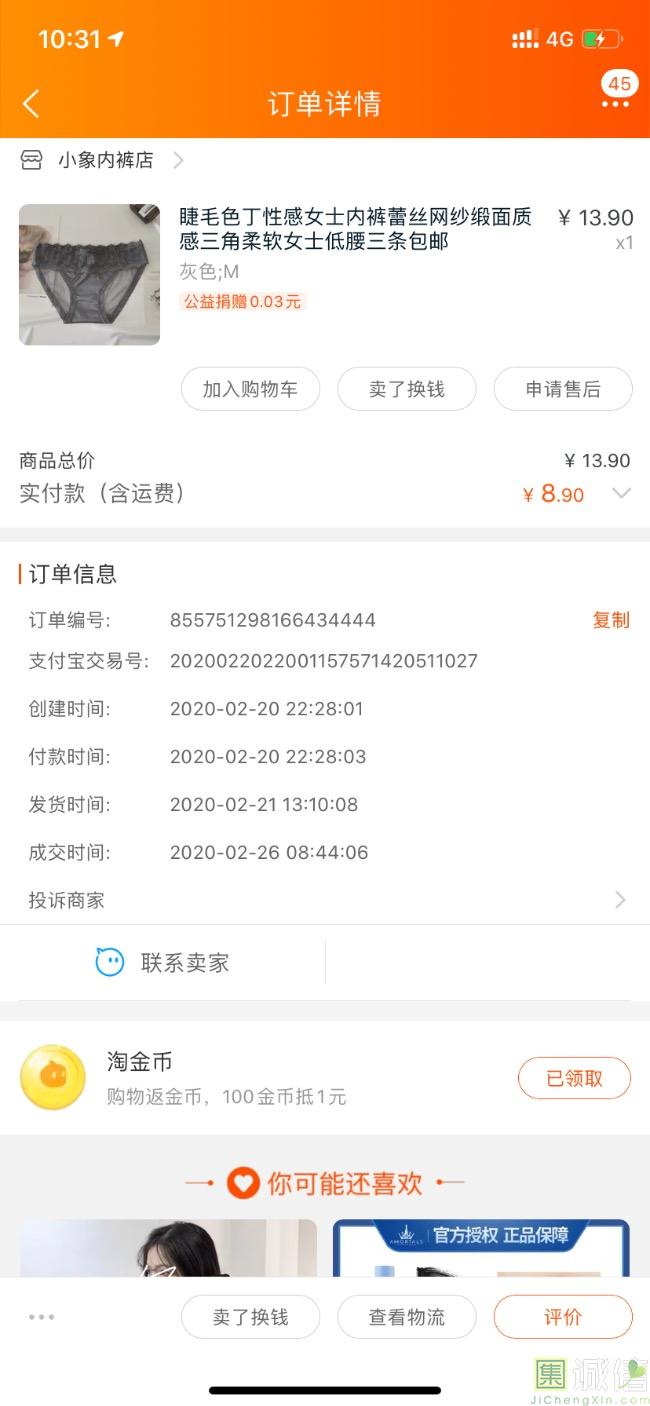This screenshot has height=1406, width=650.
Task: Write a review with 评价
Action: click(x=563, y=1317)
